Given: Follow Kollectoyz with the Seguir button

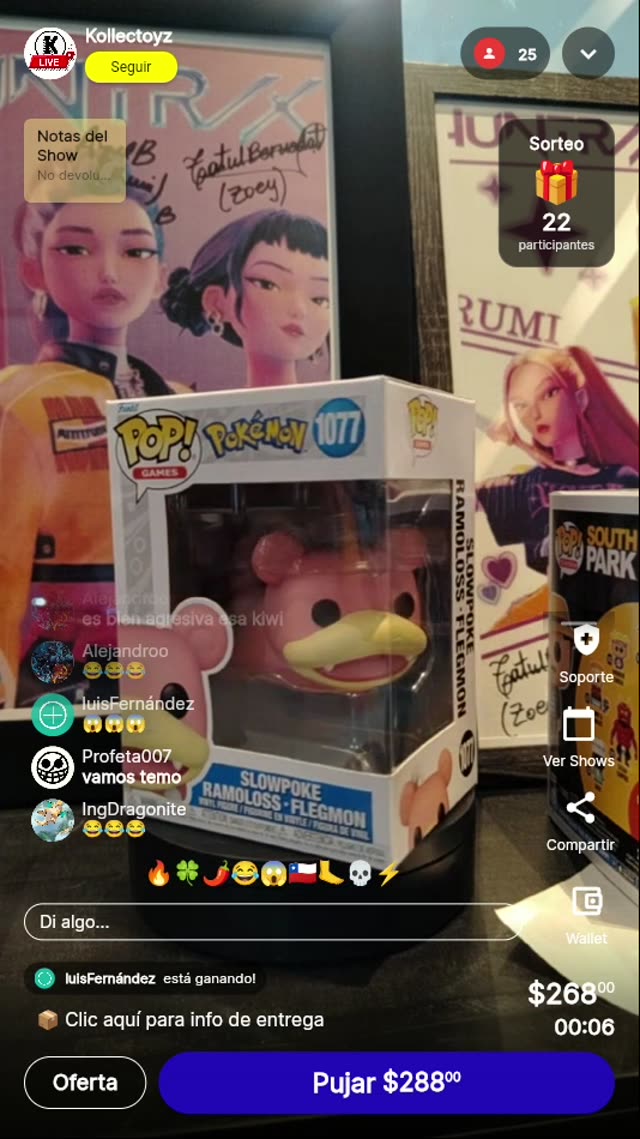Looking at the screenshot, I should click(131, 67).
